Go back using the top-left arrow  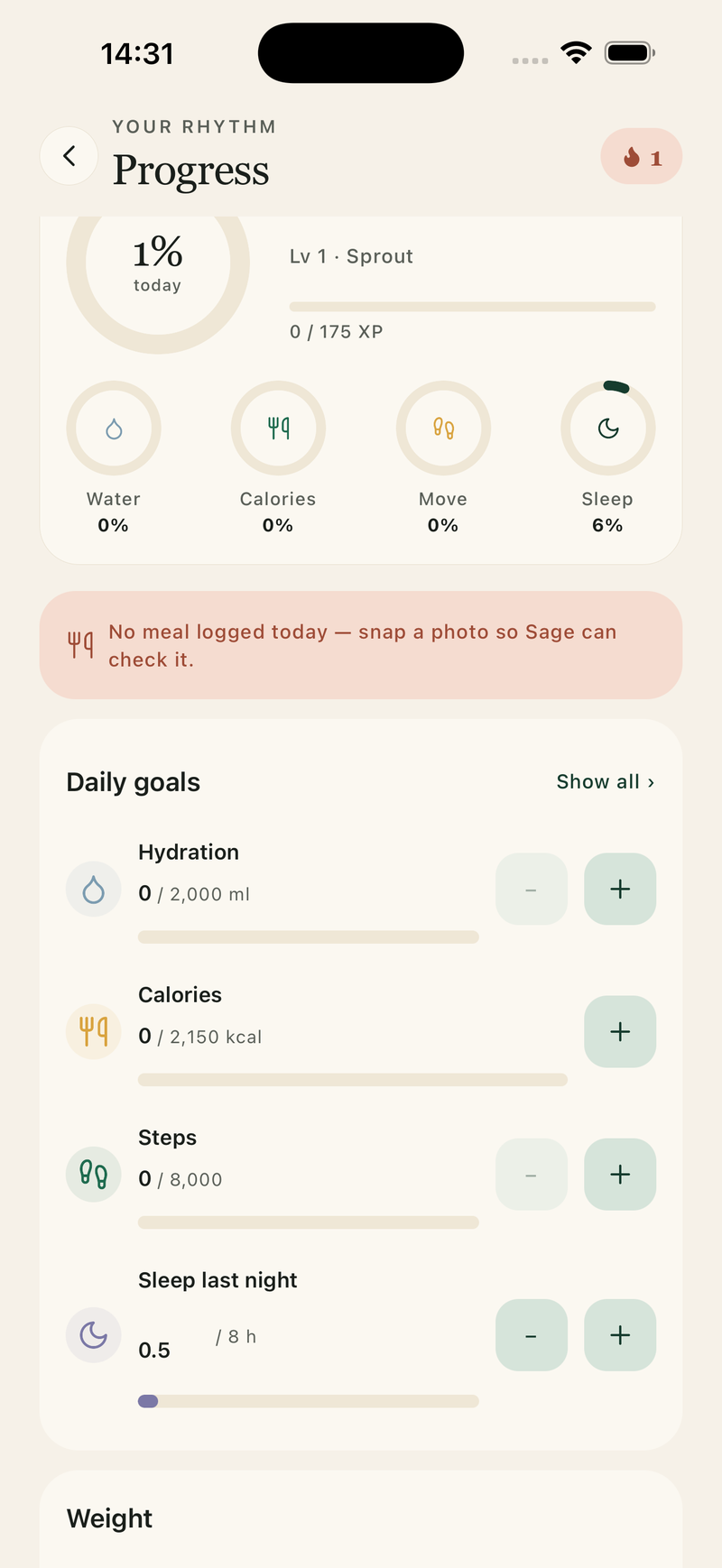69,156
